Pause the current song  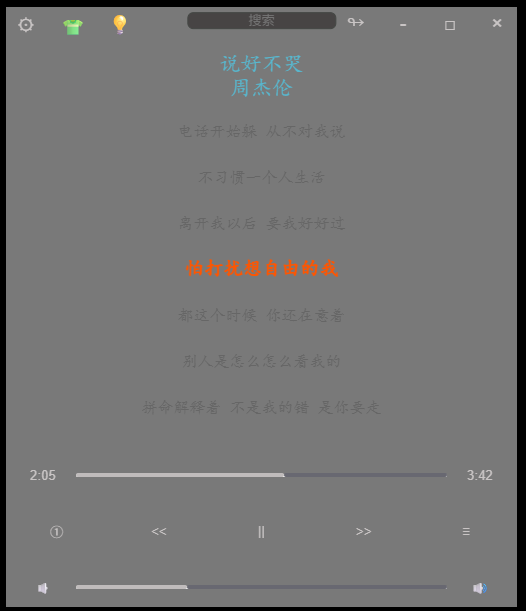pyautogui.click(x=261, y=532)
